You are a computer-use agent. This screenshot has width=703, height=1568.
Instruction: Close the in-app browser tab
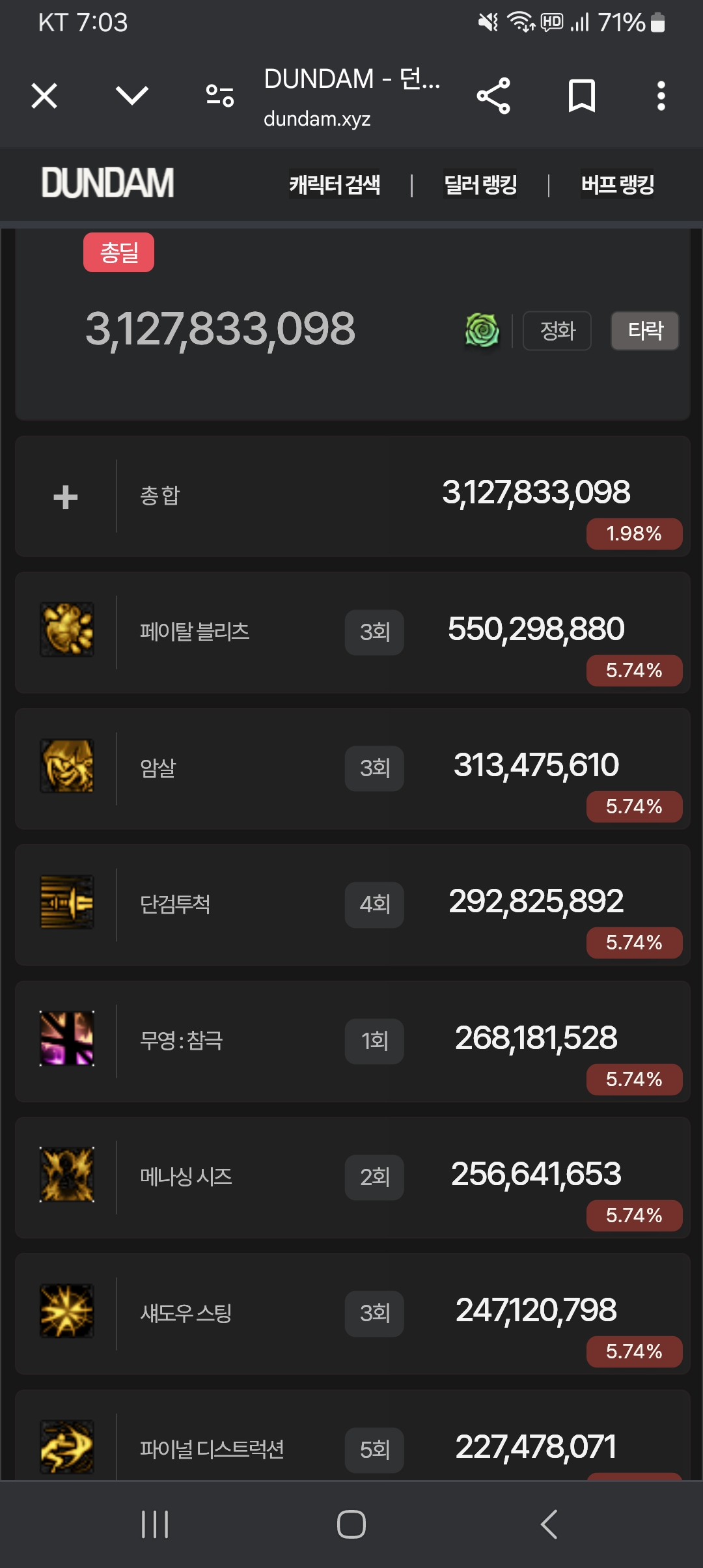[44, 96]
